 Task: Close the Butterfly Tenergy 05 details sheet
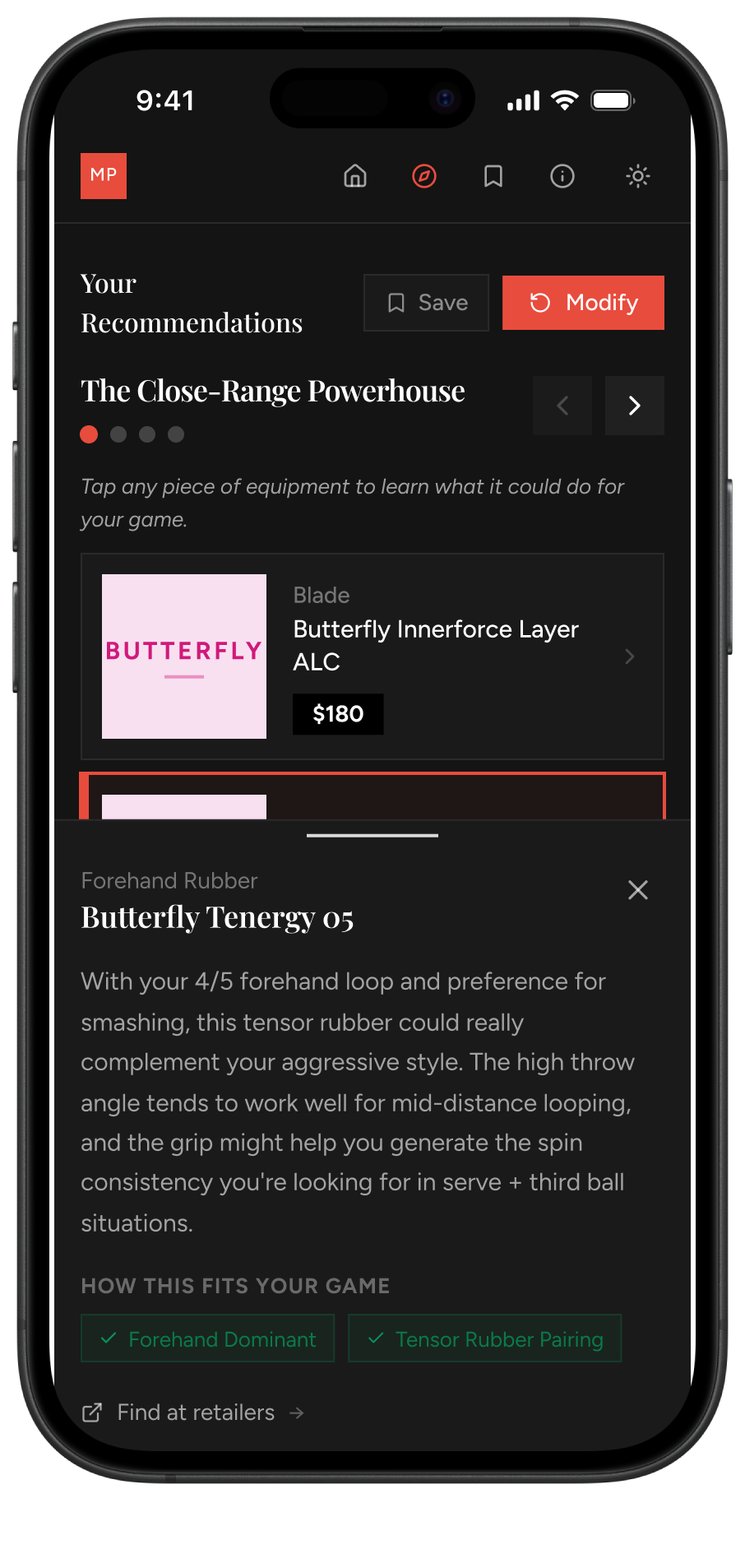tap(638, 890)
